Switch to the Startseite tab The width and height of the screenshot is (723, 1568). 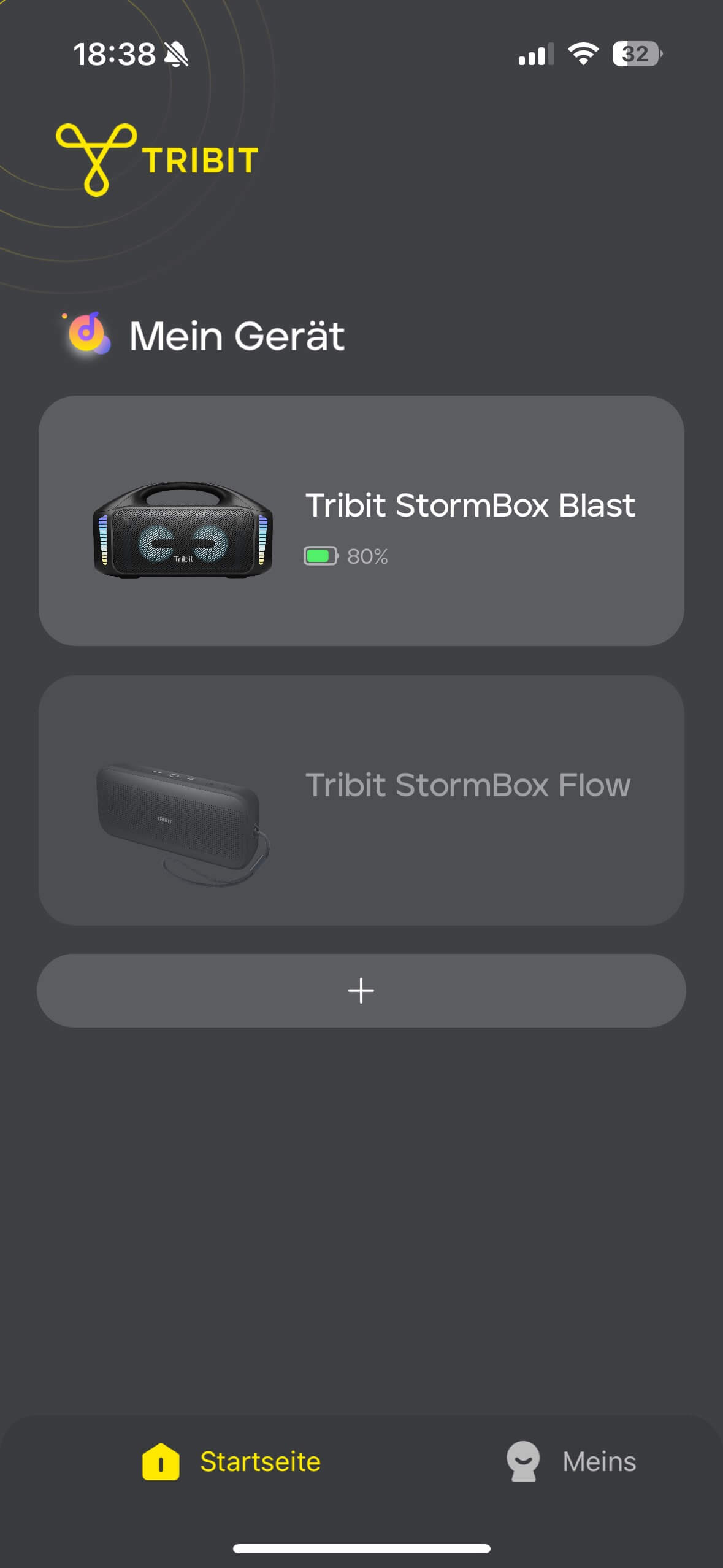(x=231, y=1461)
